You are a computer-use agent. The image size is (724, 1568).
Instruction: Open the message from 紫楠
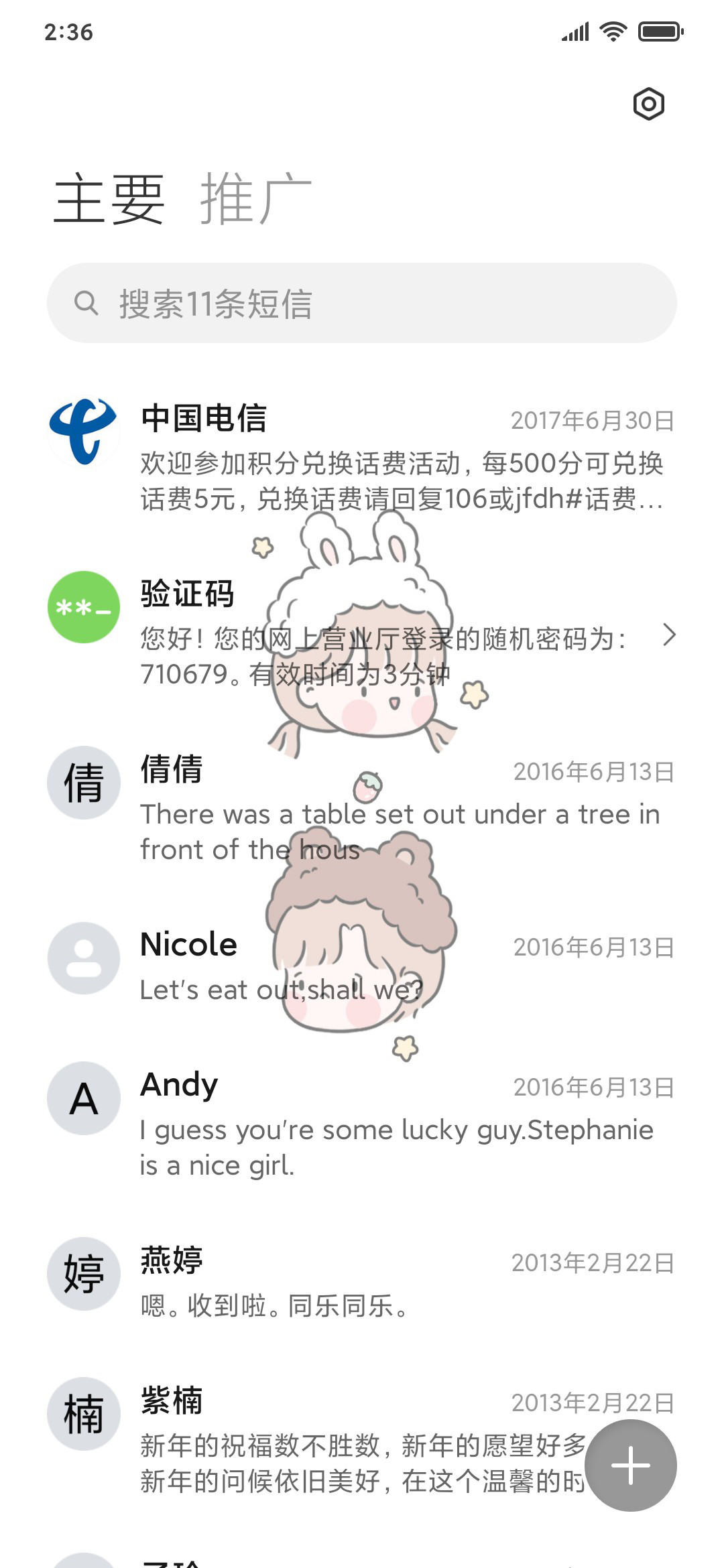[362, 1439]
